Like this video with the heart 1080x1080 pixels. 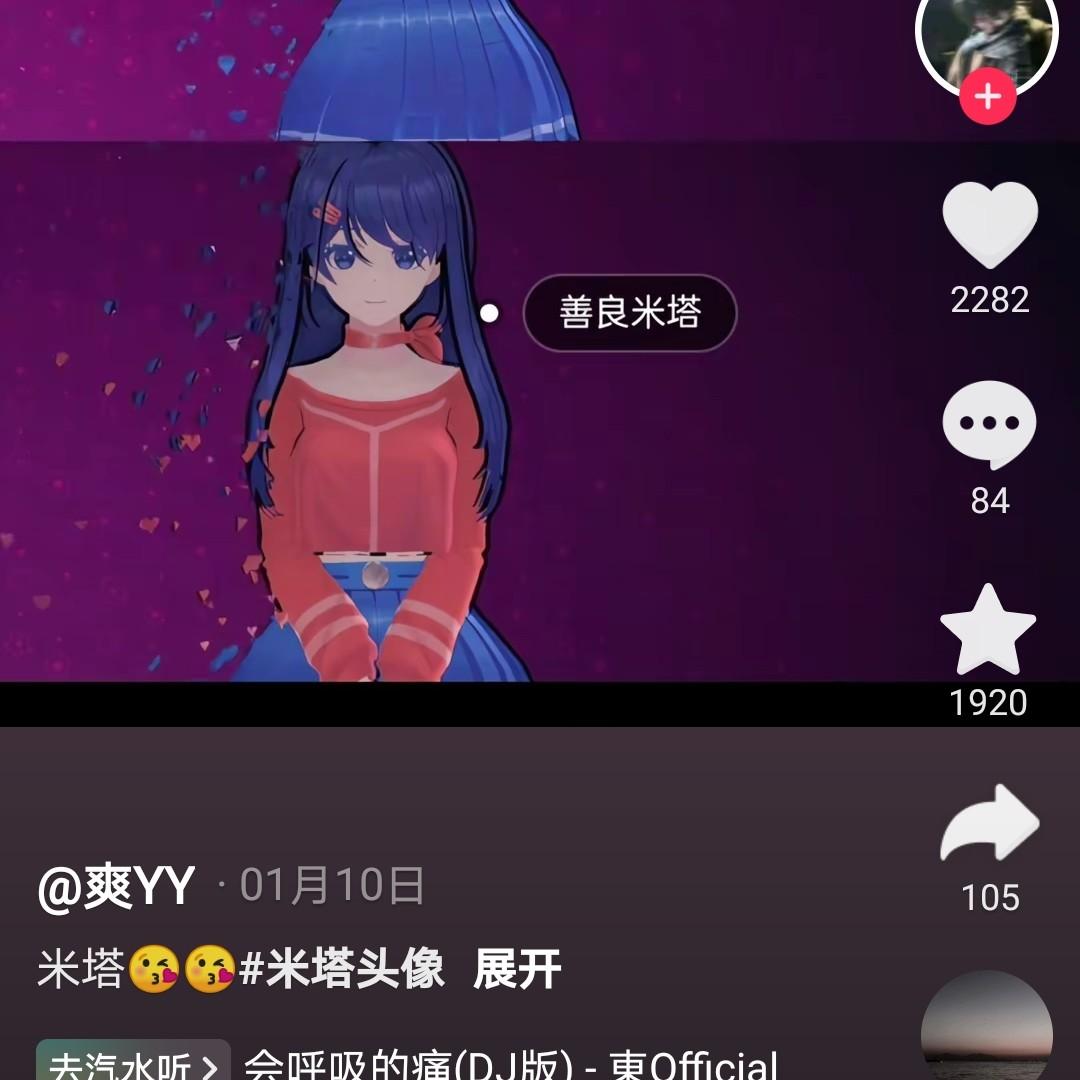[x=990, y=226]
